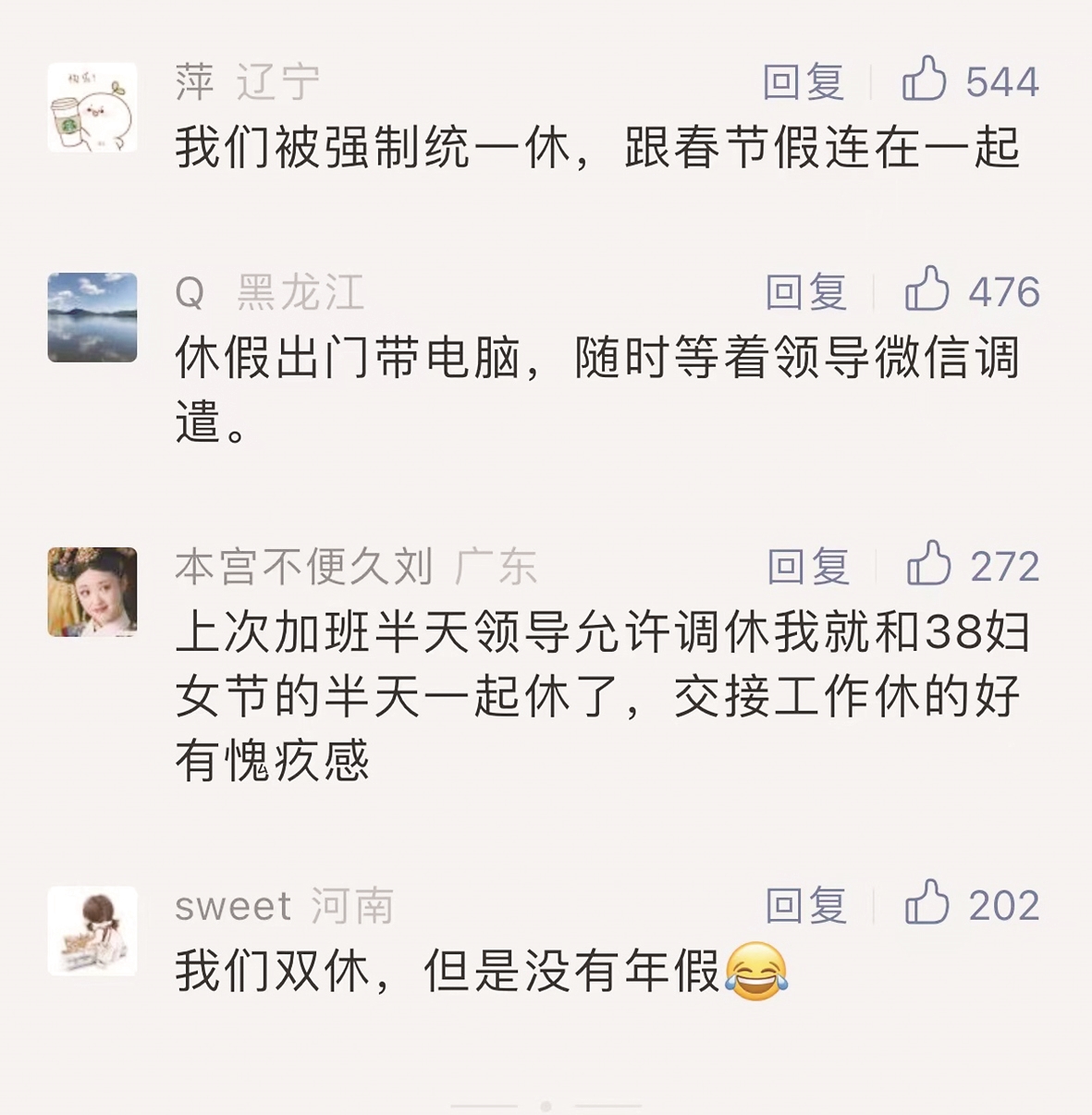
Task: Reply to Q's comment from 黑龙江
Action: click(x=805, y=292)
